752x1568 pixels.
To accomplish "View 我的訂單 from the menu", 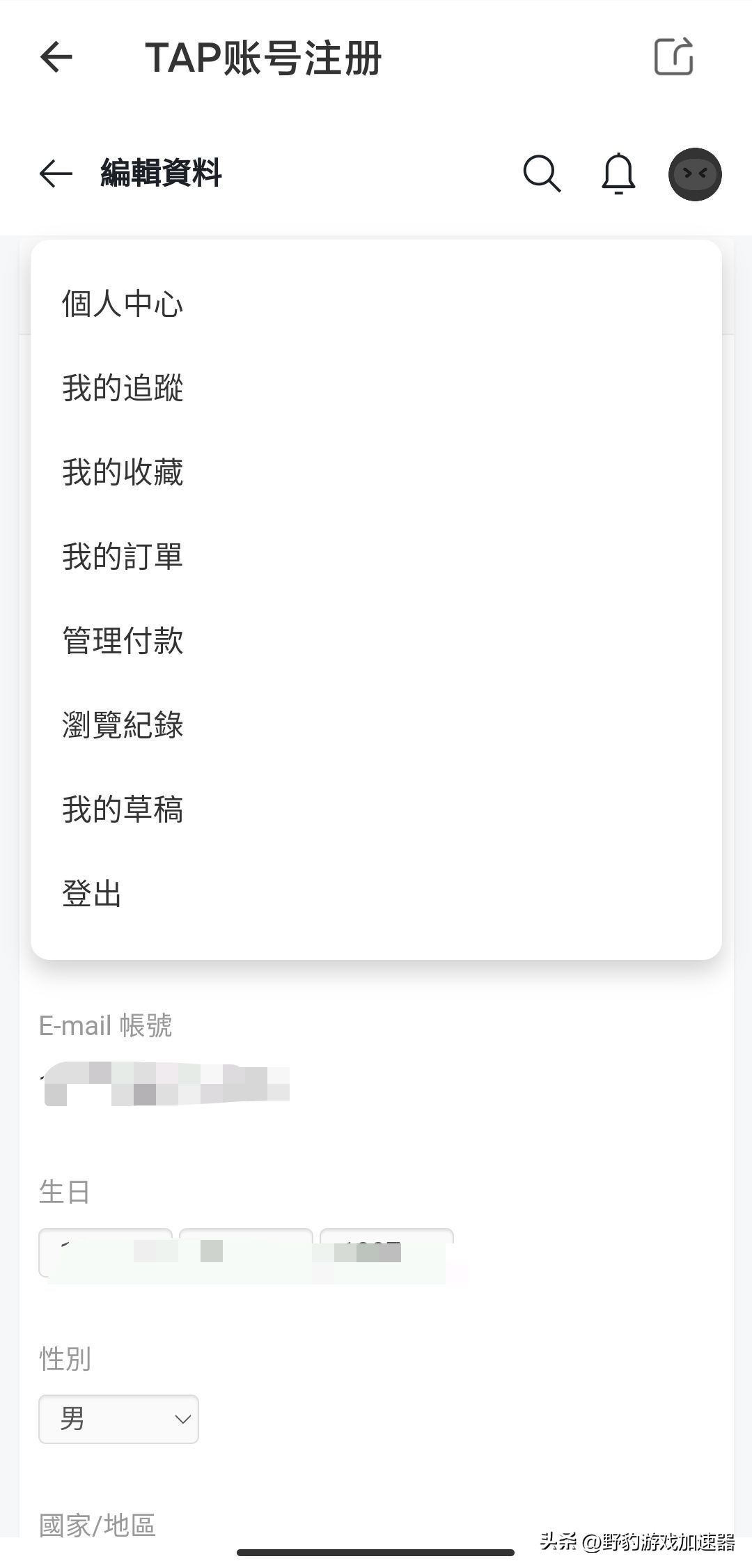I will [x=121, y=557].
